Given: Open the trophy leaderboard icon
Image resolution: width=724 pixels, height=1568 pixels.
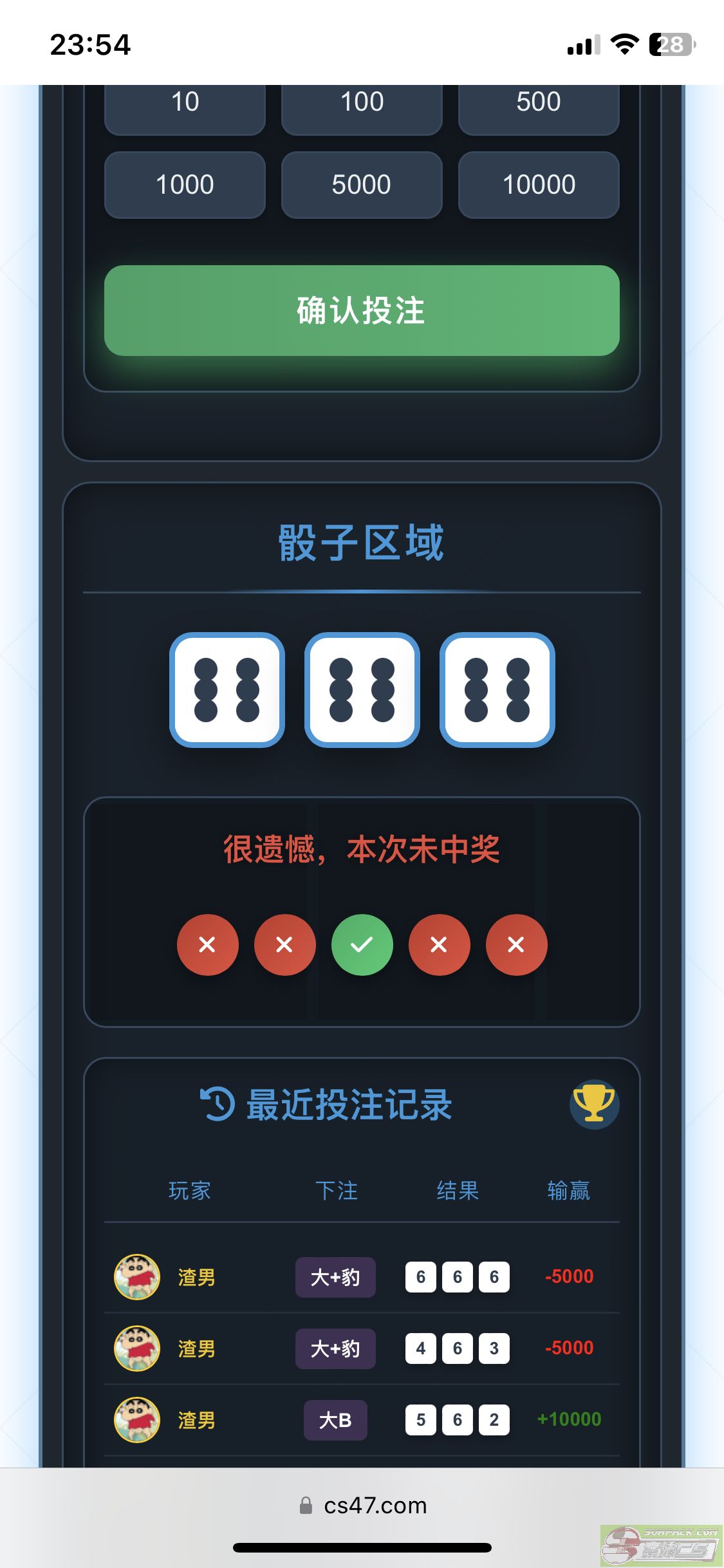Looking at the screenshot, I should click(x=594, y=1104).
